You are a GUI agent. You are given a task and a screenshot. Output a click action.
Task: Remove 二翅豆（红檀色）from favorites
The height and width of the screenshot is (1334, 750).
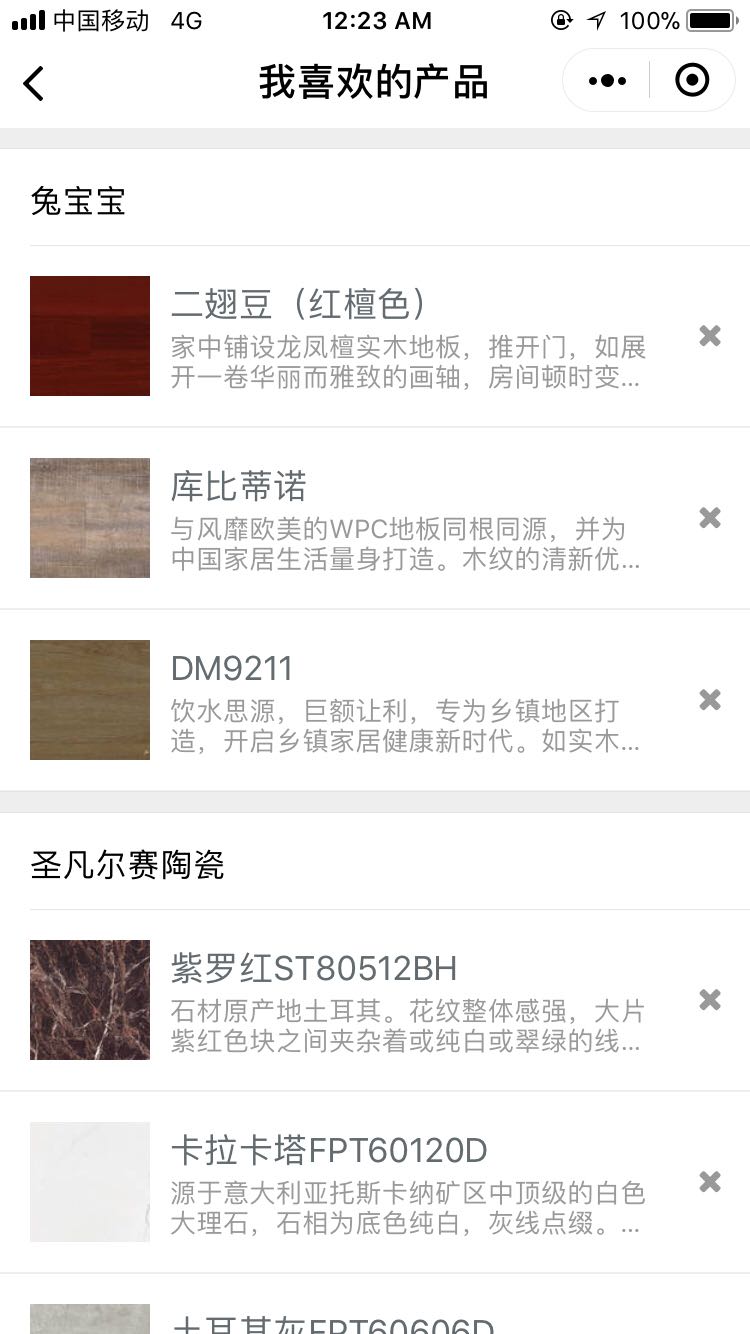[x=710, y=336]
